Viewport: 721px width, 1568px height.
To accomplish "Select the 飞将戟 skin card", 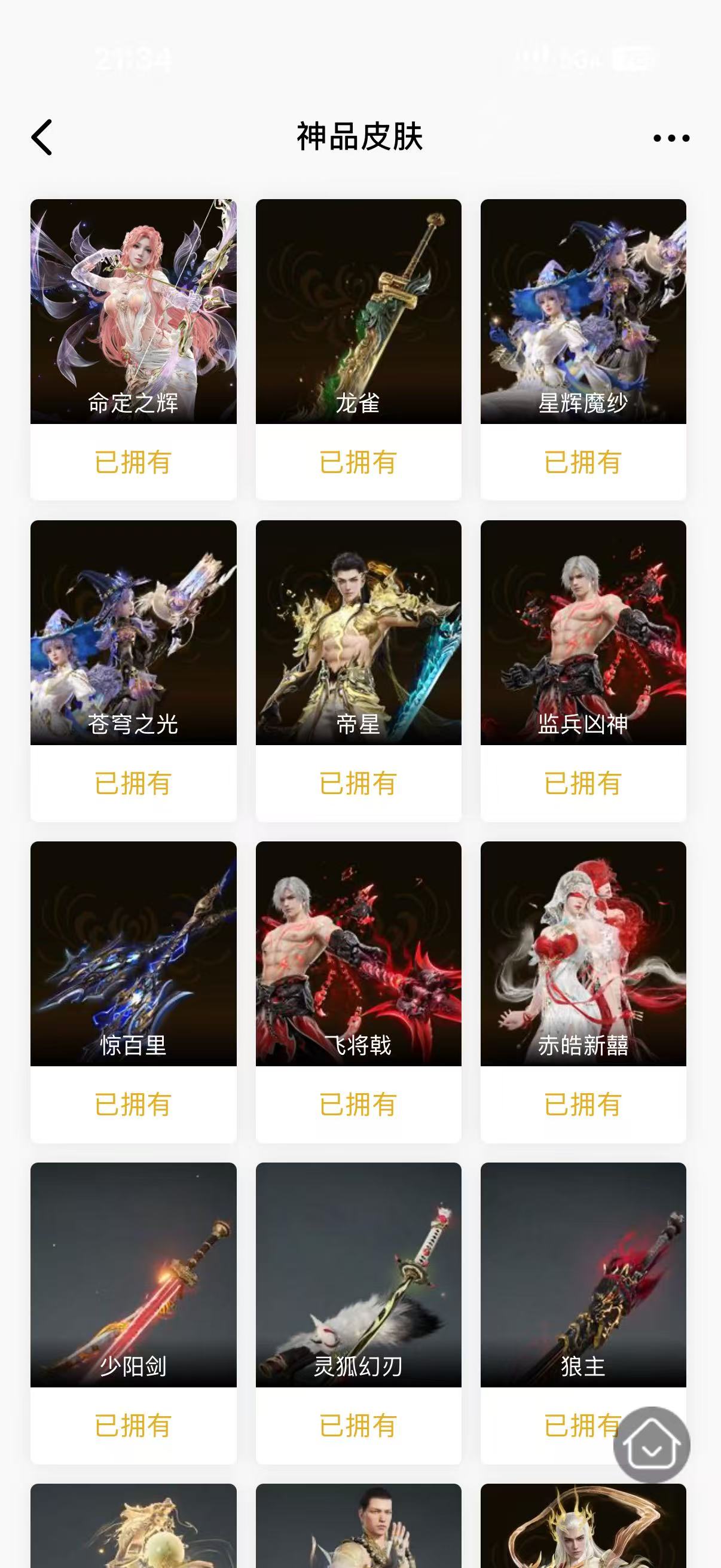I will click(x=358, y=954).
